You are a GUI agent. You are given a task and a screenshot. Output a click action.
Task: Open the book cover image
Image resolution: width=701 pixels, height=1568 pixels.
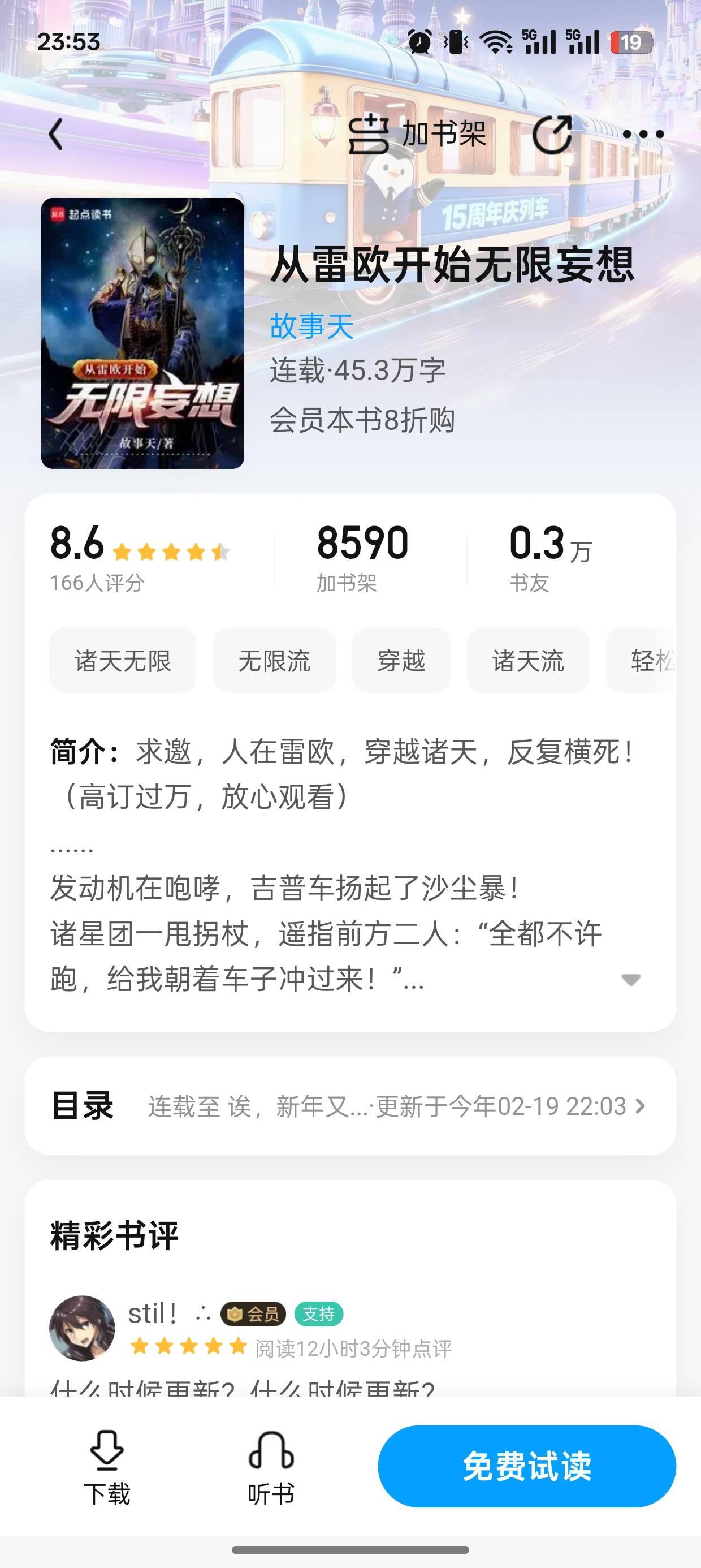(x=142, y=333)
